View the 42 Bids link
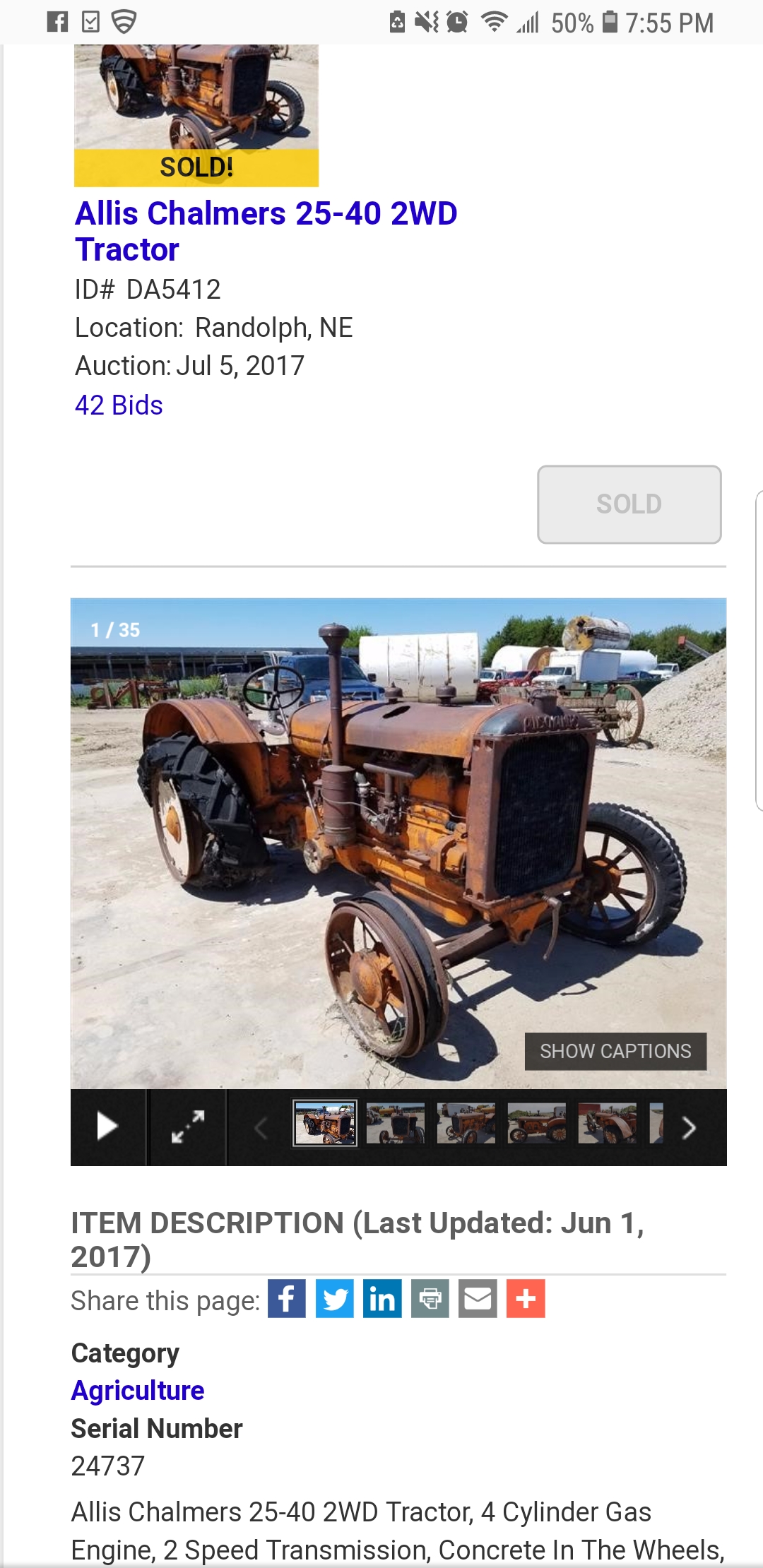 pyautogui.click(x=119, y=405)
